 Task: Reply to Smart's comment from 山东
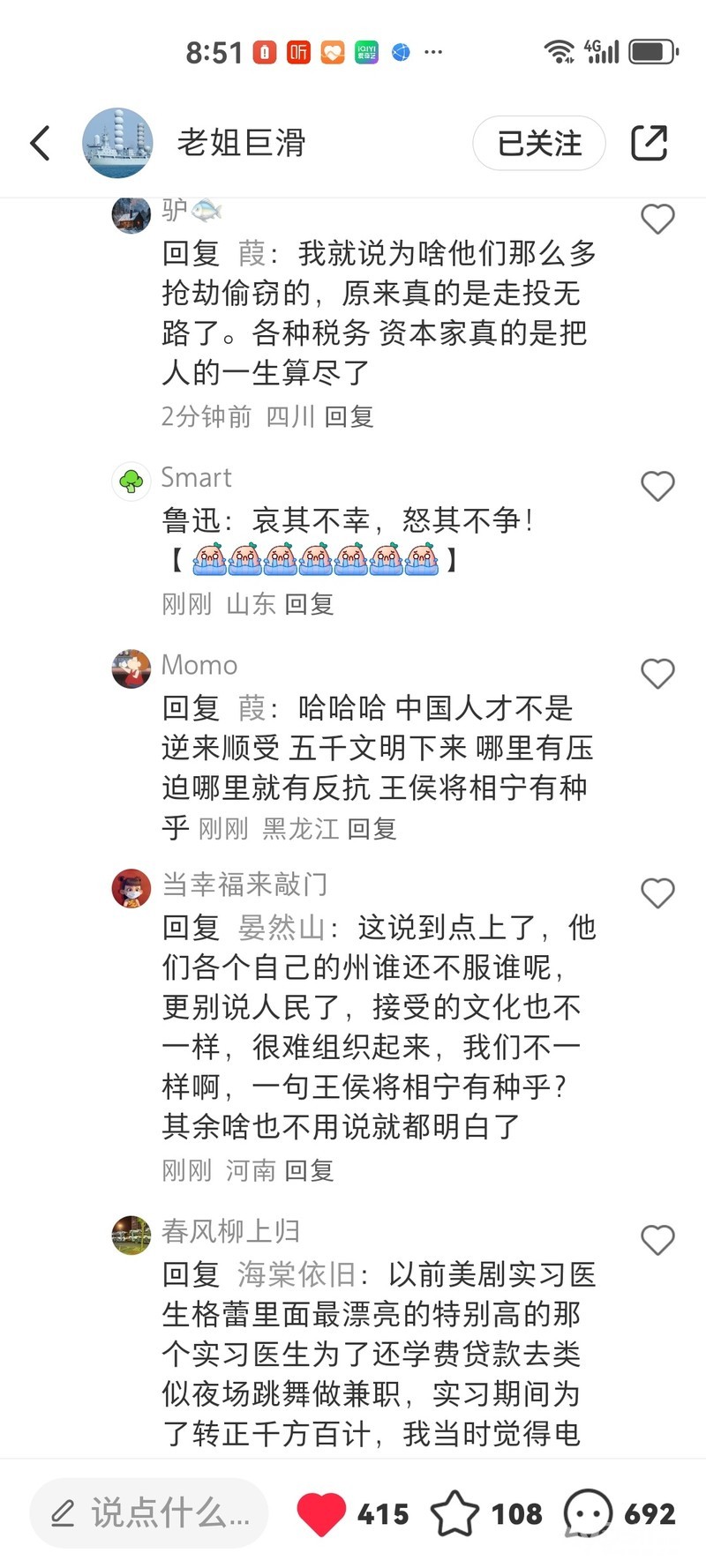click(x=309, y=604)
